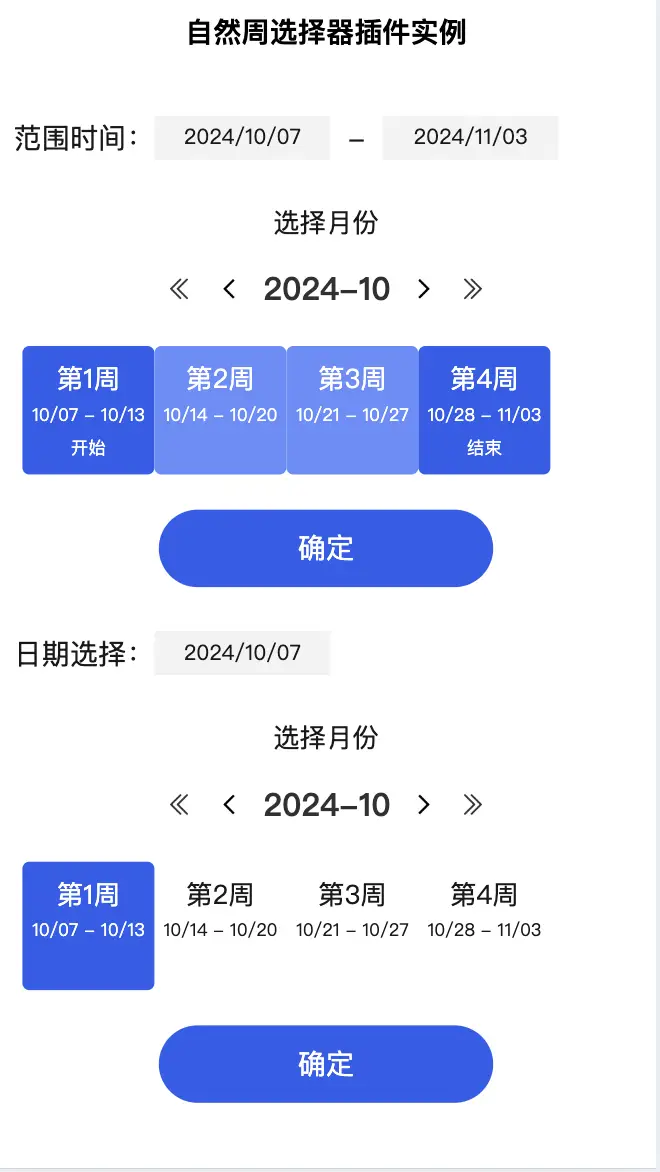Confirm the range selection with 确定

(326, 548)
